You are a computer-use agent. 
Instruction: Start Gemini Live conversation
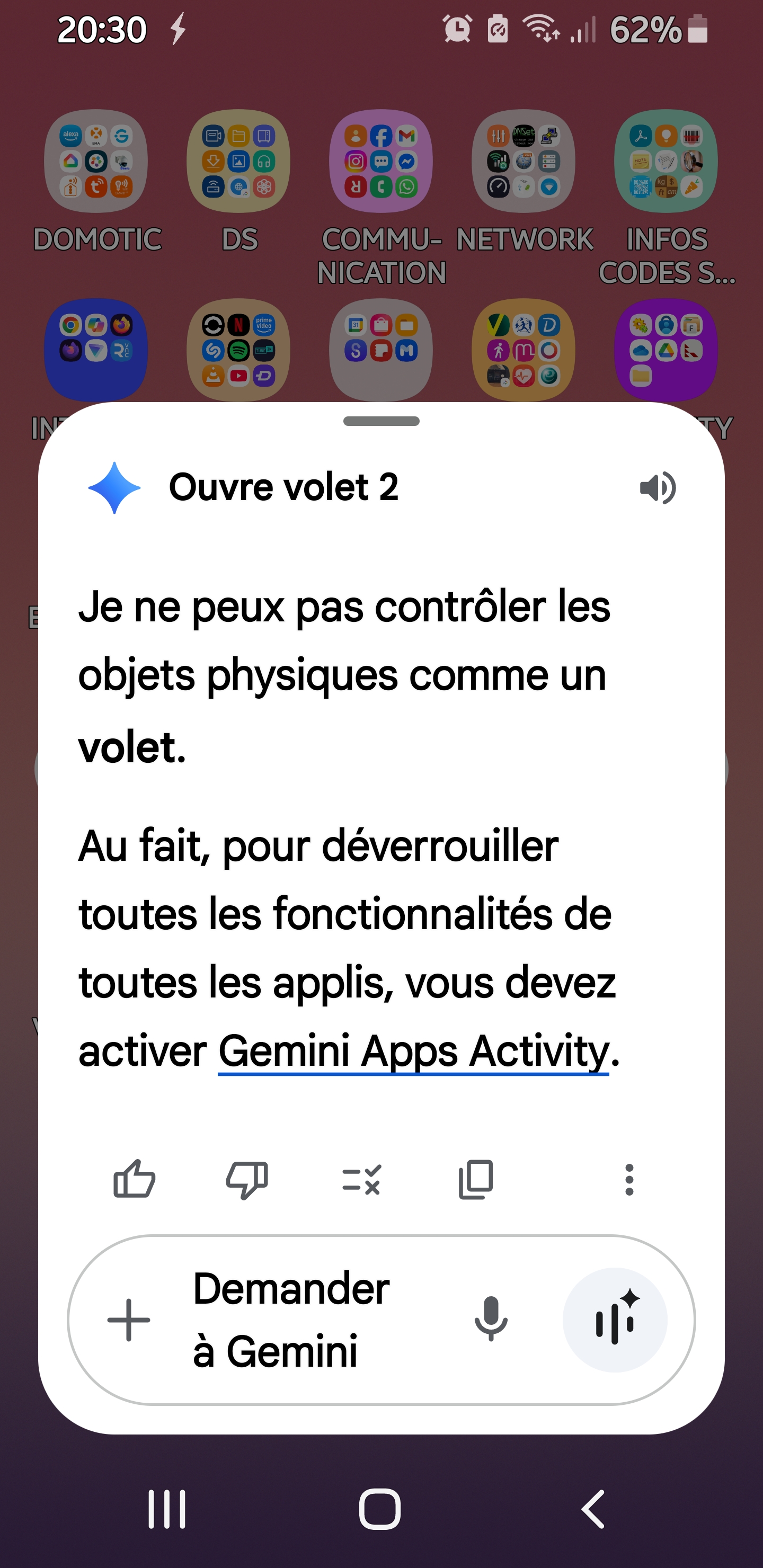coord(615,1320)
